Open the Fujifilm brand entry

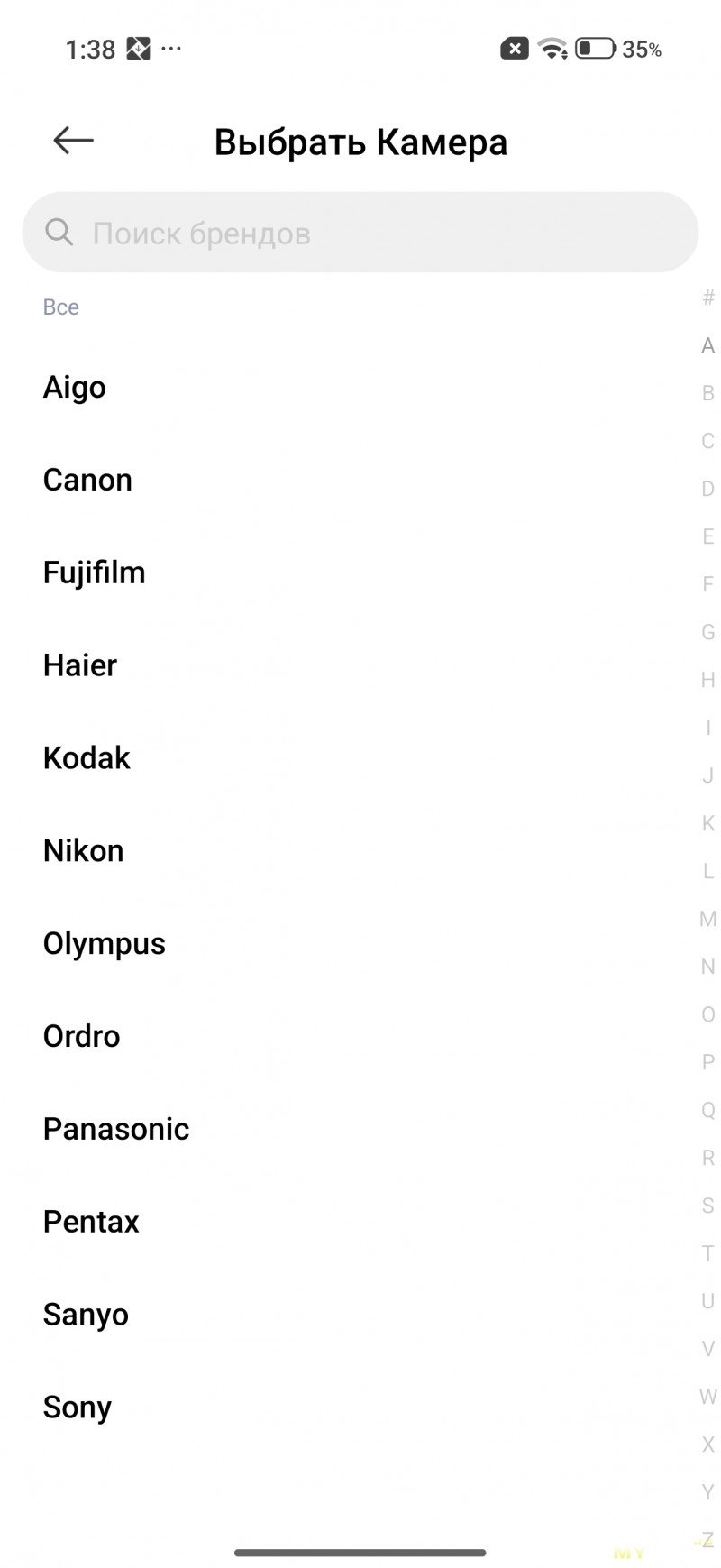[94, 573]
